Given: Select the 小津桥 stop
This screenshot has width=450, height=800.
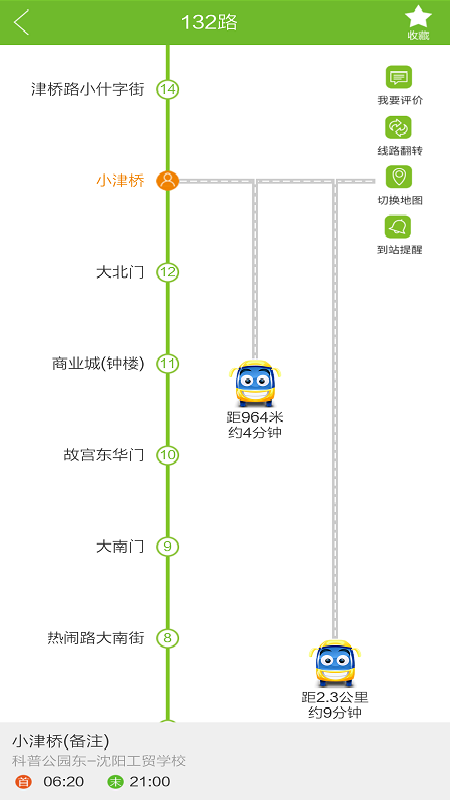Looking at the screenshot, I should (137, 181).
